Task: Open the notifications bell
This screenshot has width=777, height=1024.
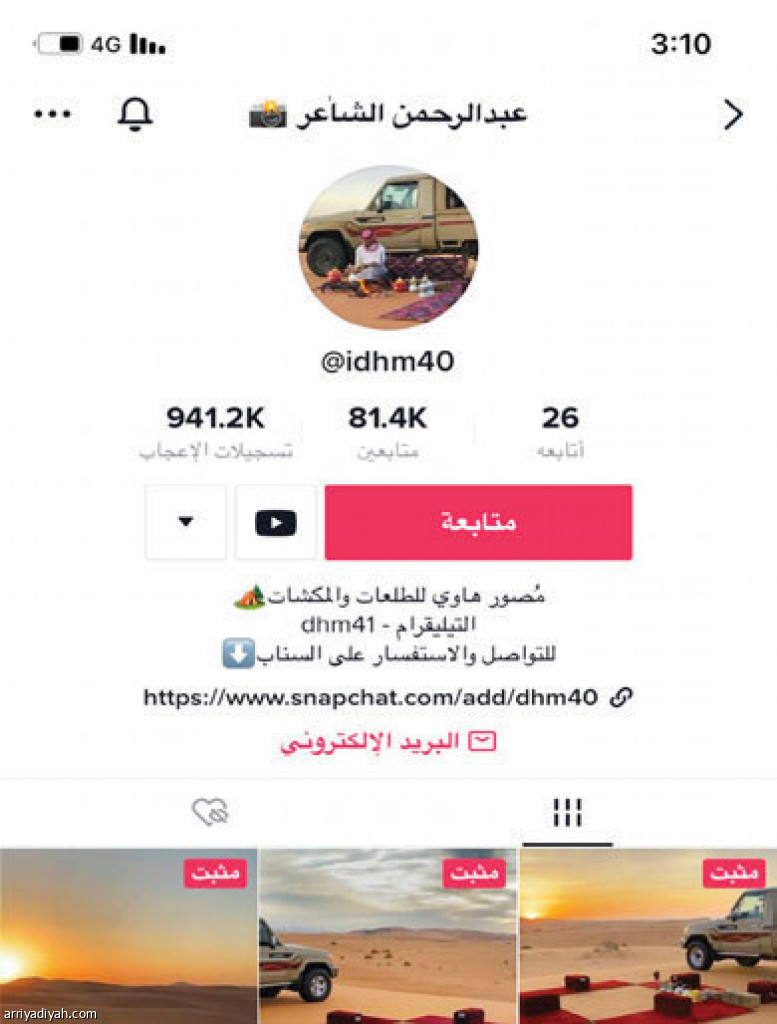Action: tap(135, 114)
